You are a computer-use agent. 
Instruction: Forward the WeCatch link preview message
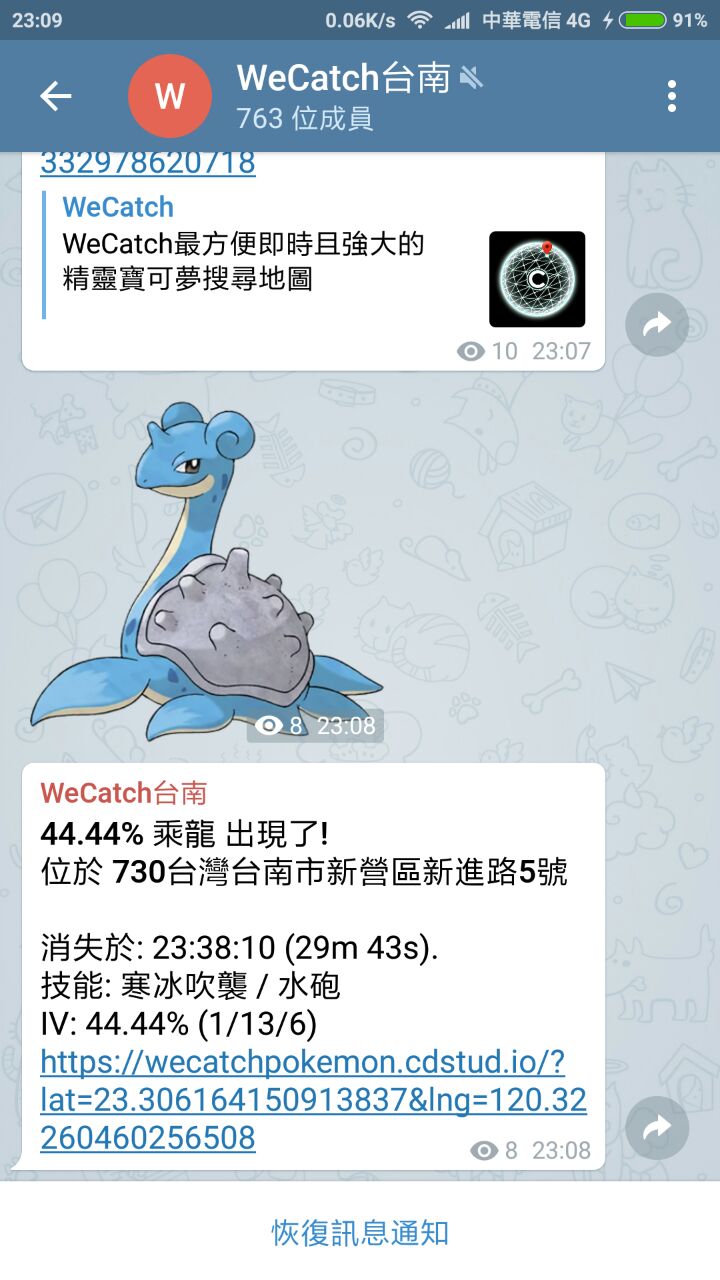[x=657, y=324]
